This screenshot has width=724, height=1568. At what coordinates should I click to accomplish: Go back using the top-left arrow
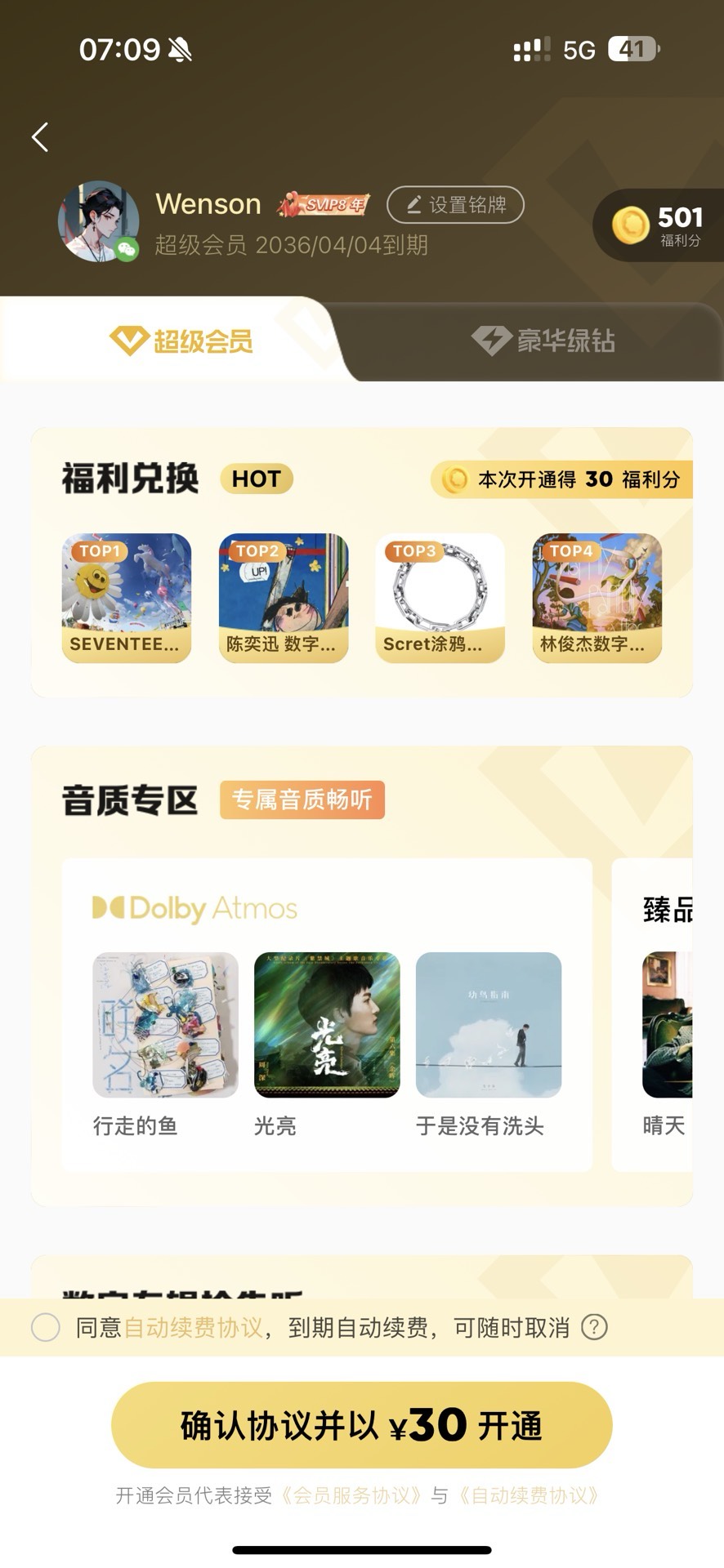coord(40,137)
